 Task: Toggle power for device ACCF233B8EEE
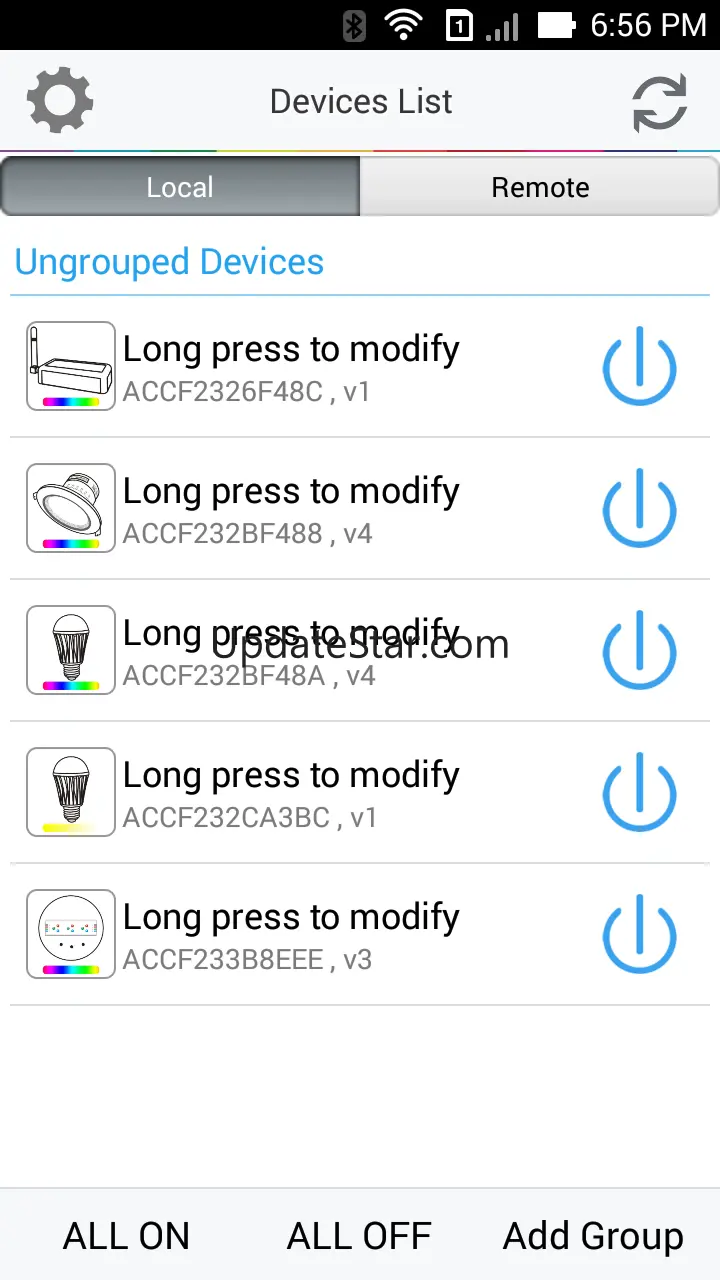(639, 934)
